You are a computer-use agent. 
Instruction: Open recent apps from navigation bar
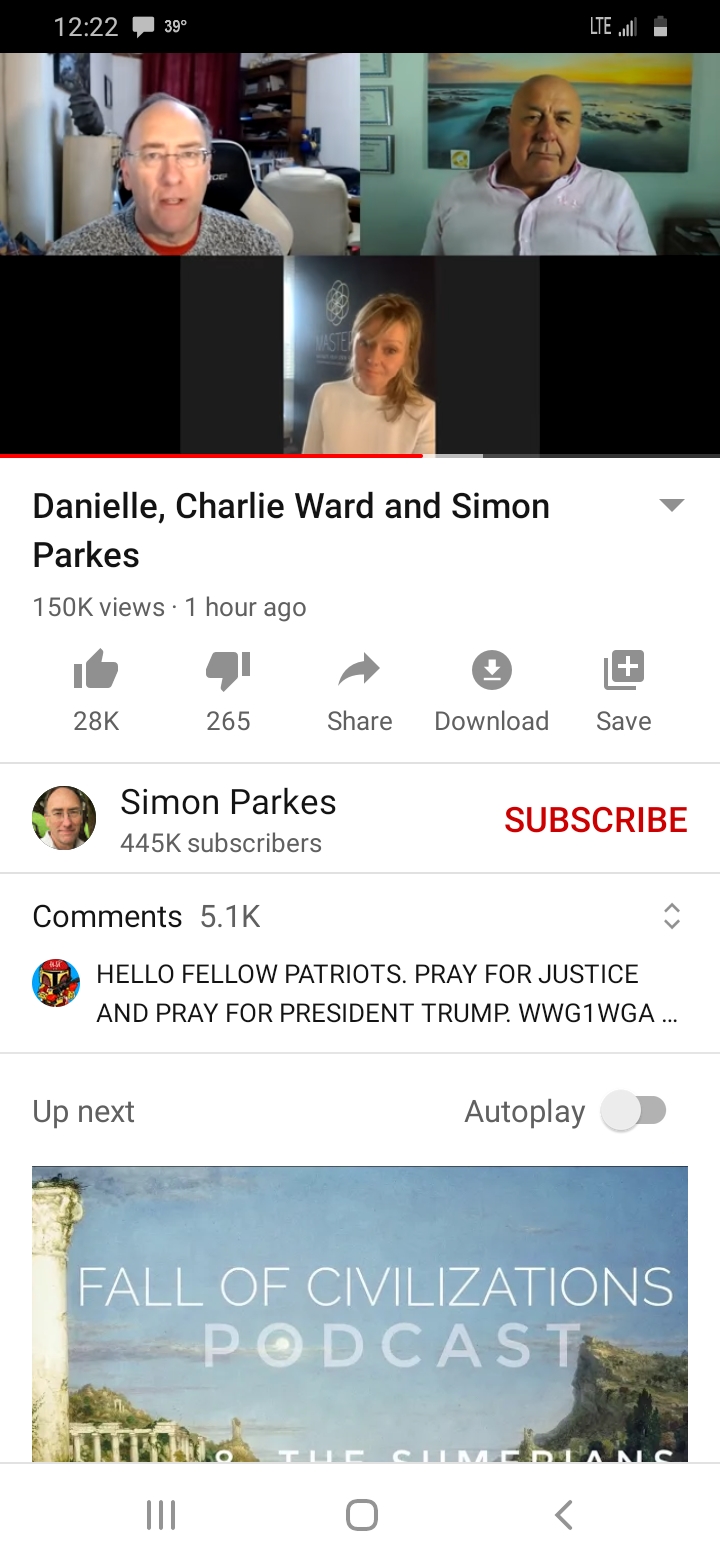tap(161, 1515)
